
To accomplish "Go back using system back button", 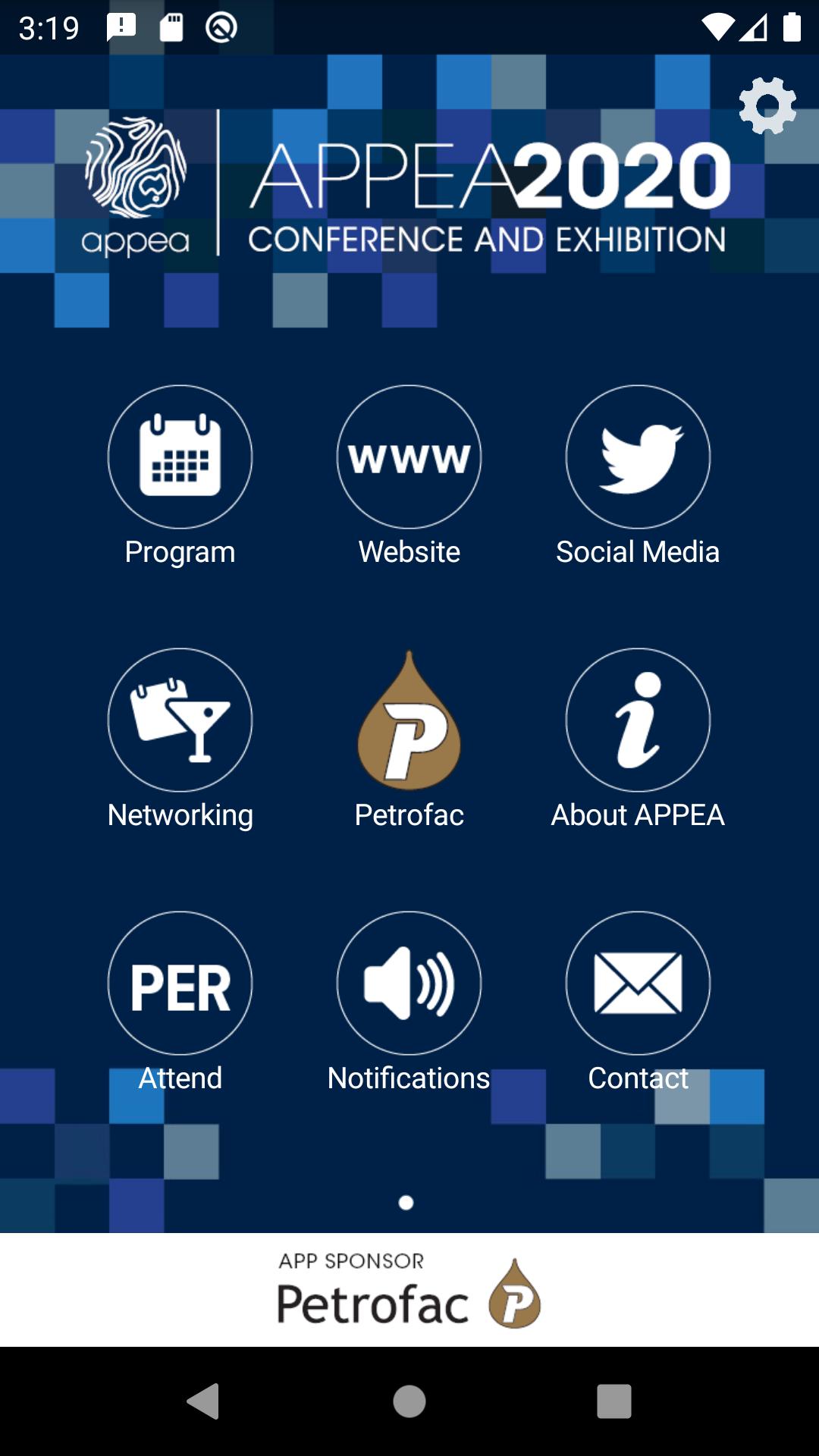I will 203,1401.
